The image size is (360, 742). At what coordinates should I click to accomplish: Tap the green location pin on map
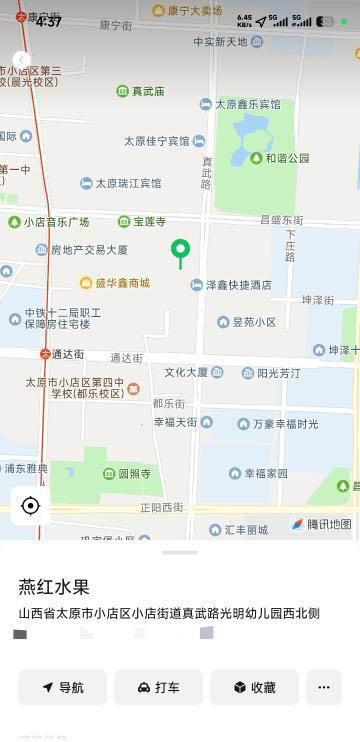coord(180,254)
